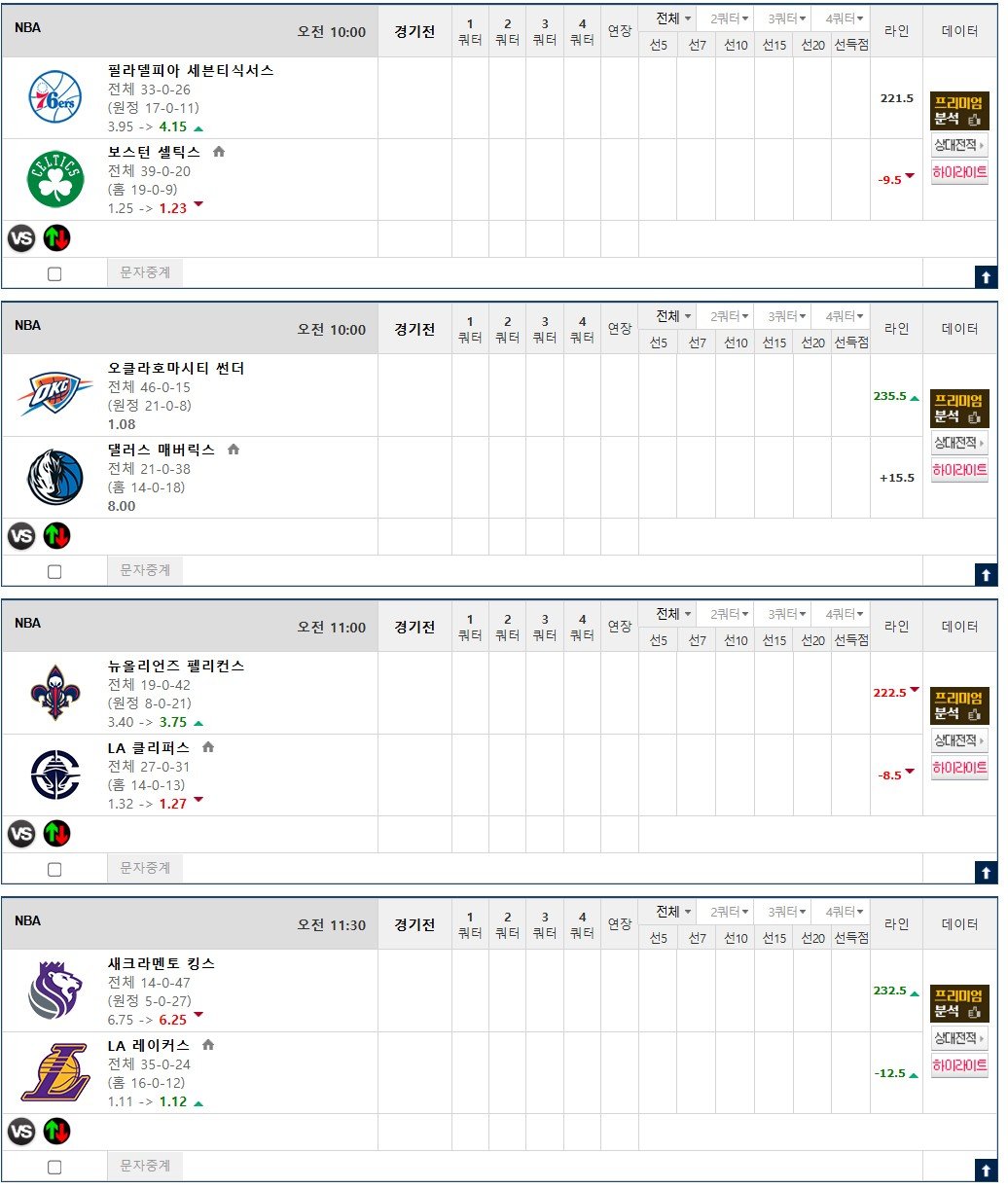Open head-to-head record for Thunder vs Mavericks
This screenshot has height=1189, width=1008.
(x=958, y=444)
